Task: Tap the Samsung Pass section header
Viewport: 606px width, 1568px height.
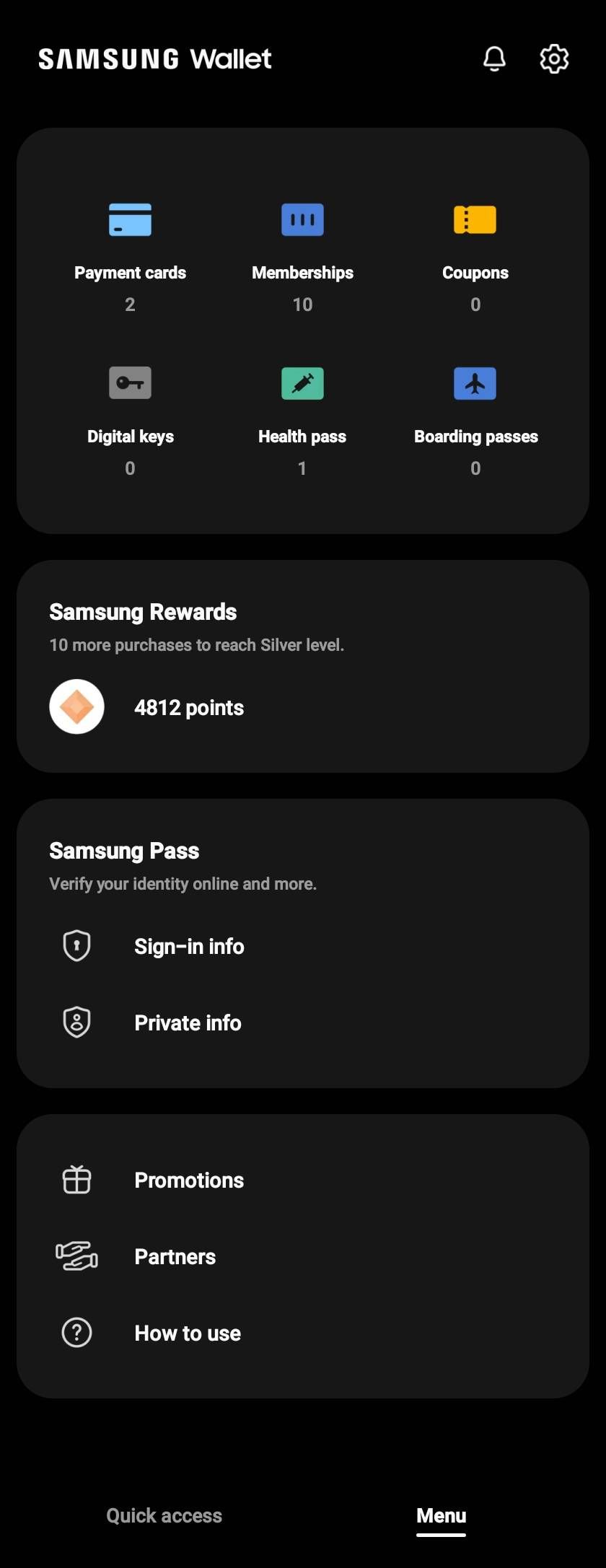Action: [123, 851]
